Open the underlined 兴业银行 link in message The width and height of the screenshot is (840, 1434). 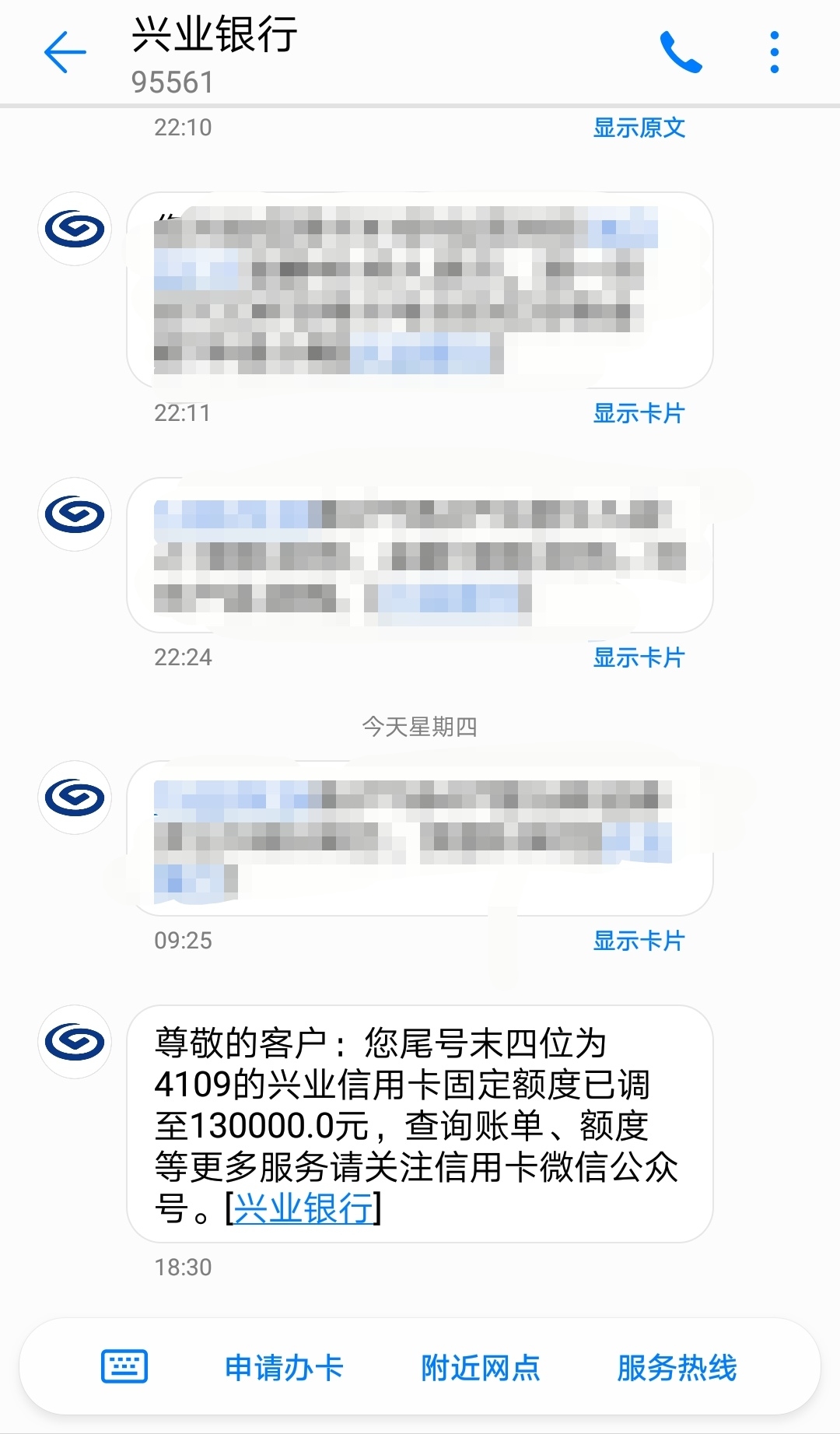point(303,1208)
